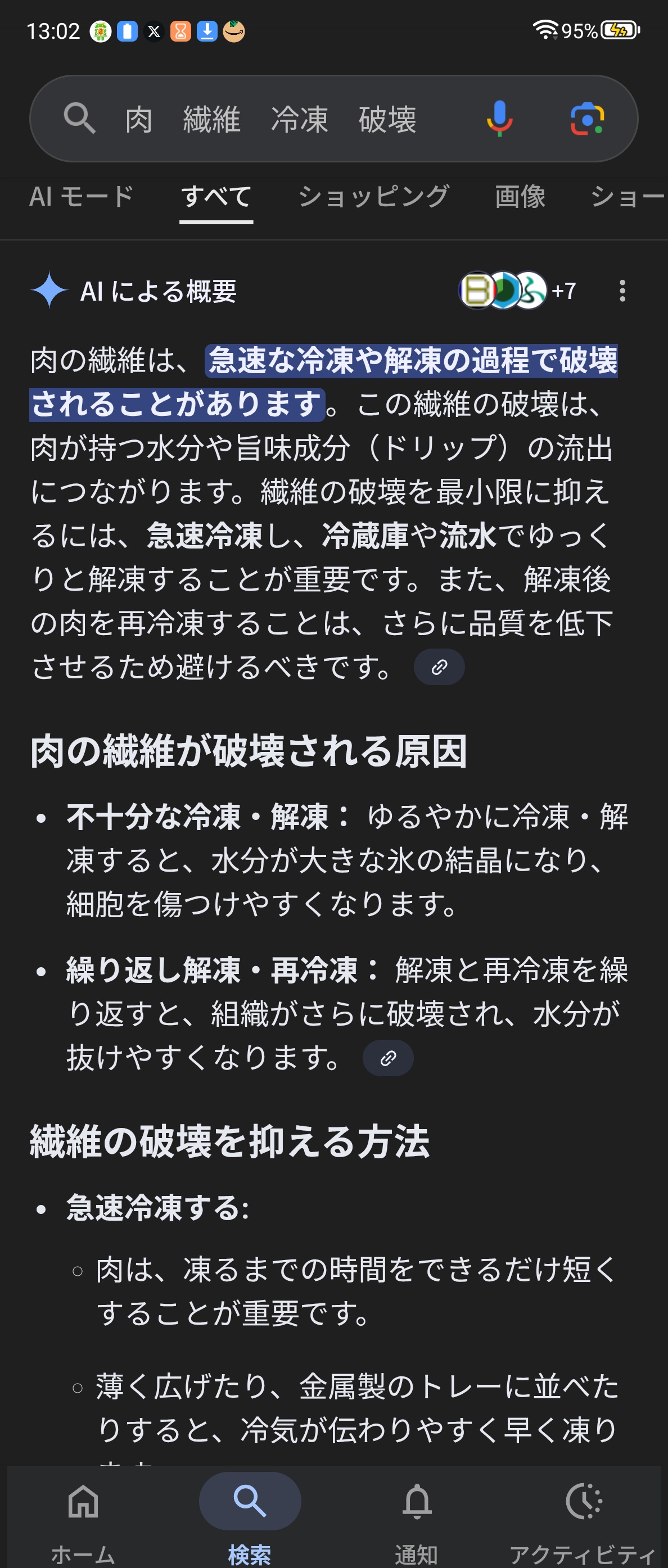
Task: Switch to the AI モード tab
Action: [x=81, y=197]
